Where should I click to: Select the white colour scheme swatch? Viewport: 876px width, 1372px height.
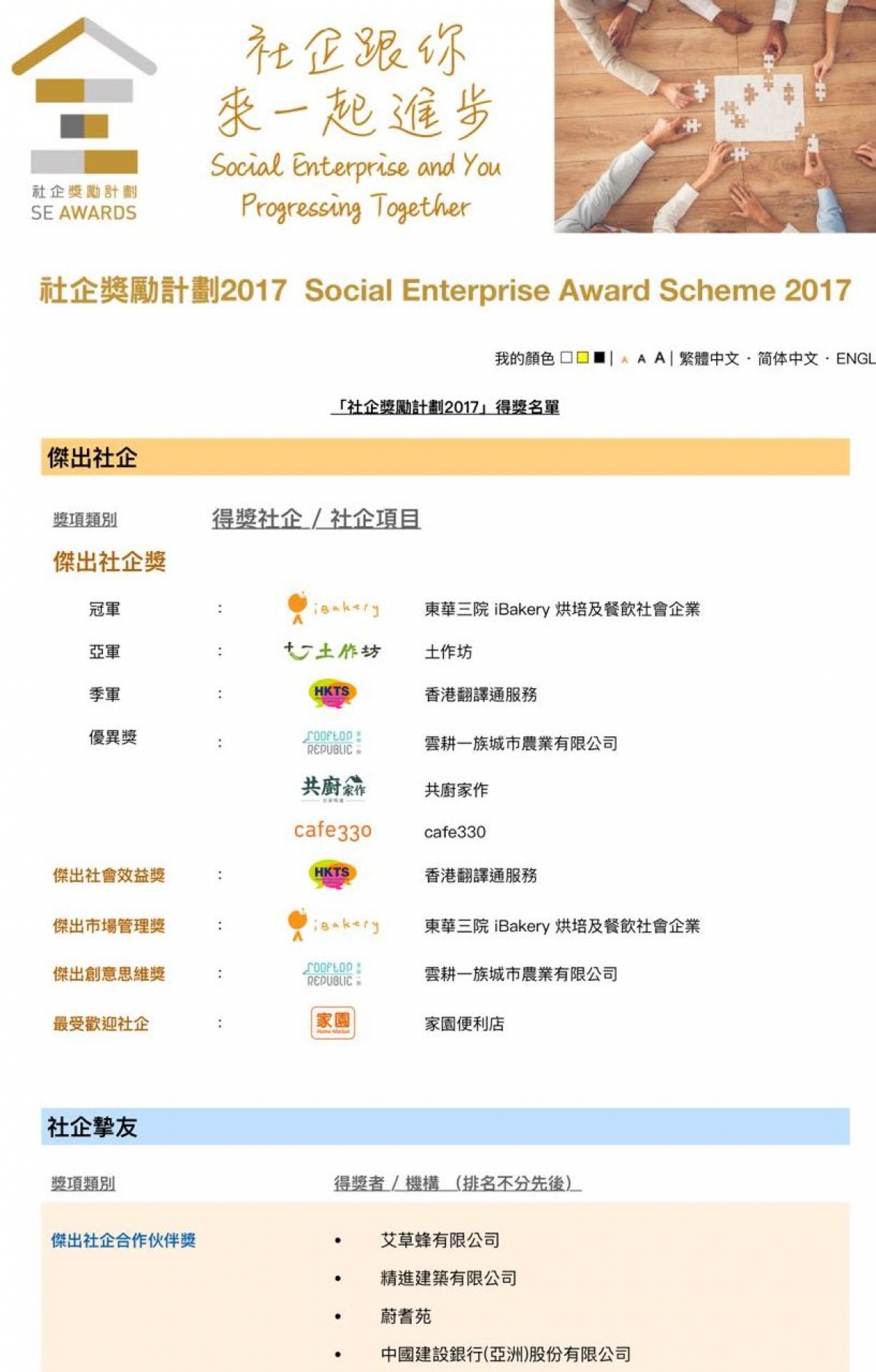[566, 358]
